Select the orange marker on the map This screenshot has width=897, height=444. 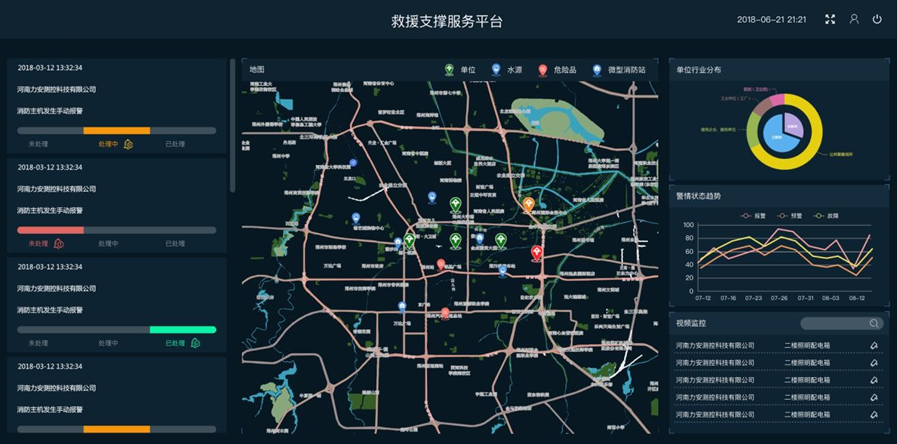[529, 205]
